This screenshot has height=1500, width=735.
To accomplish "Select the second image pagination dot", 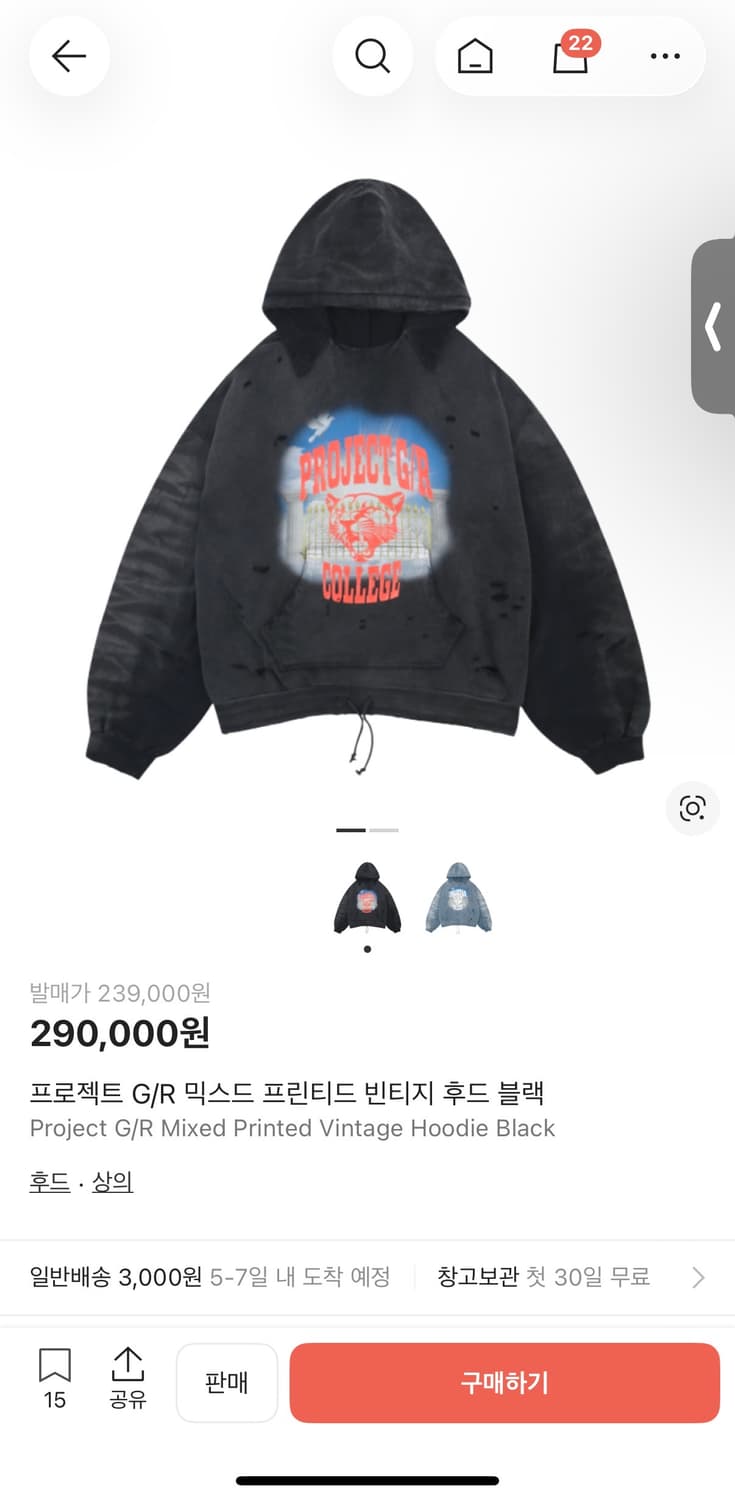I will pos(384,830).
